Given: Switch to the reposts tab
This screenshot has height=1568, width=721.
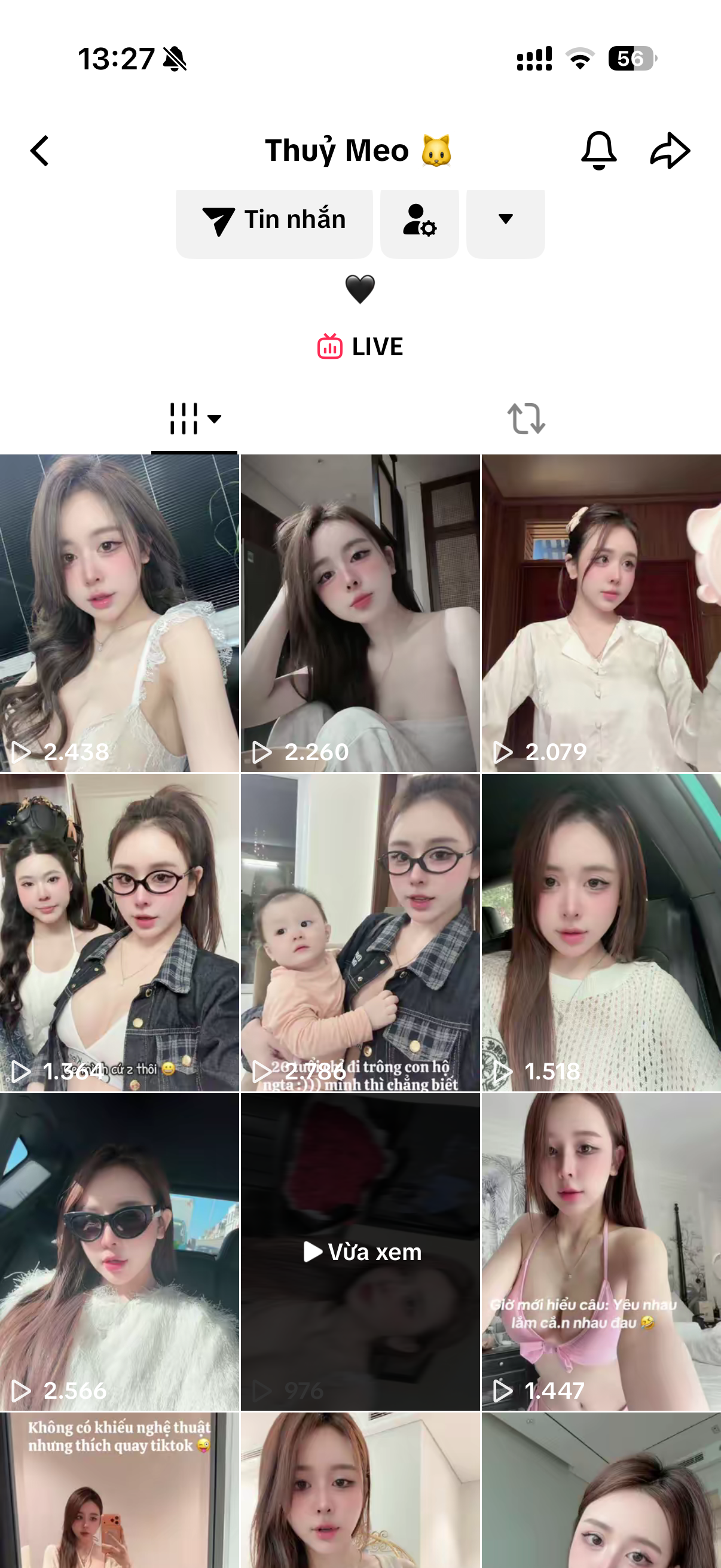Looking at the screenshot, I should click(x=526, y=419).
